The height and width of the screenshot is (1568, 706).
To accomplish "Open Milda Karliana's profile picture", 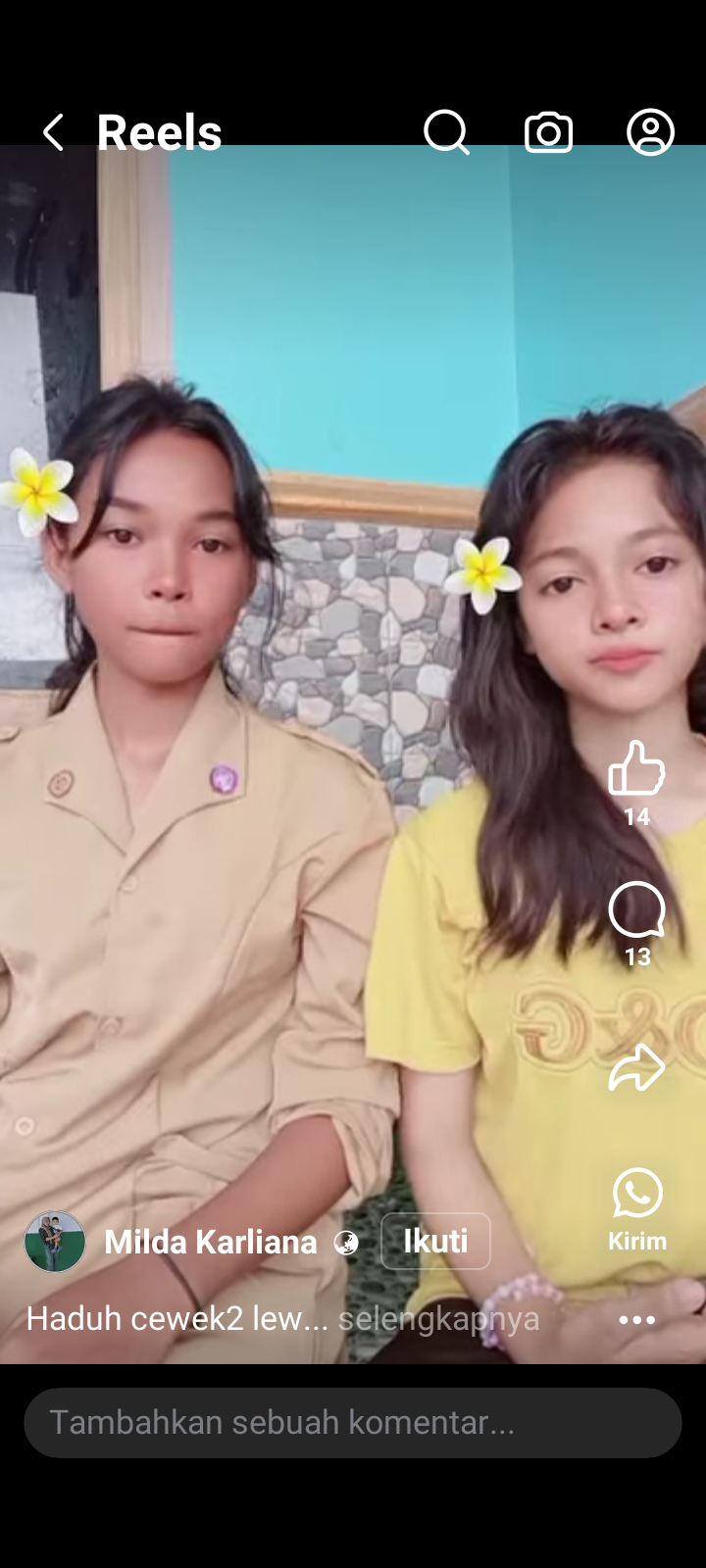I will click(x=55, y=1242).
